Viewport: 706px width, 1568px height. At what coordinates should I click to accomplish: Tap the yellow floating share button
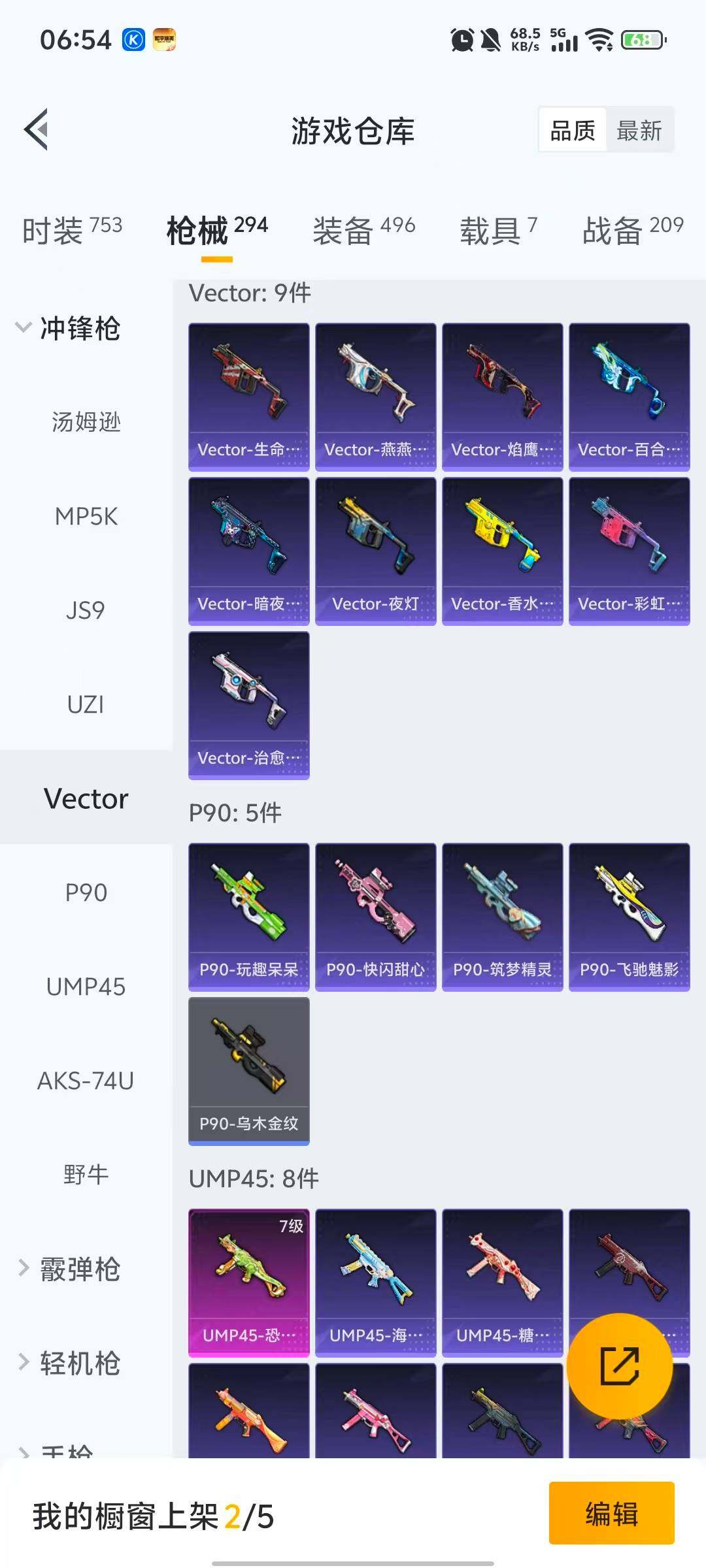(619, 1365)
